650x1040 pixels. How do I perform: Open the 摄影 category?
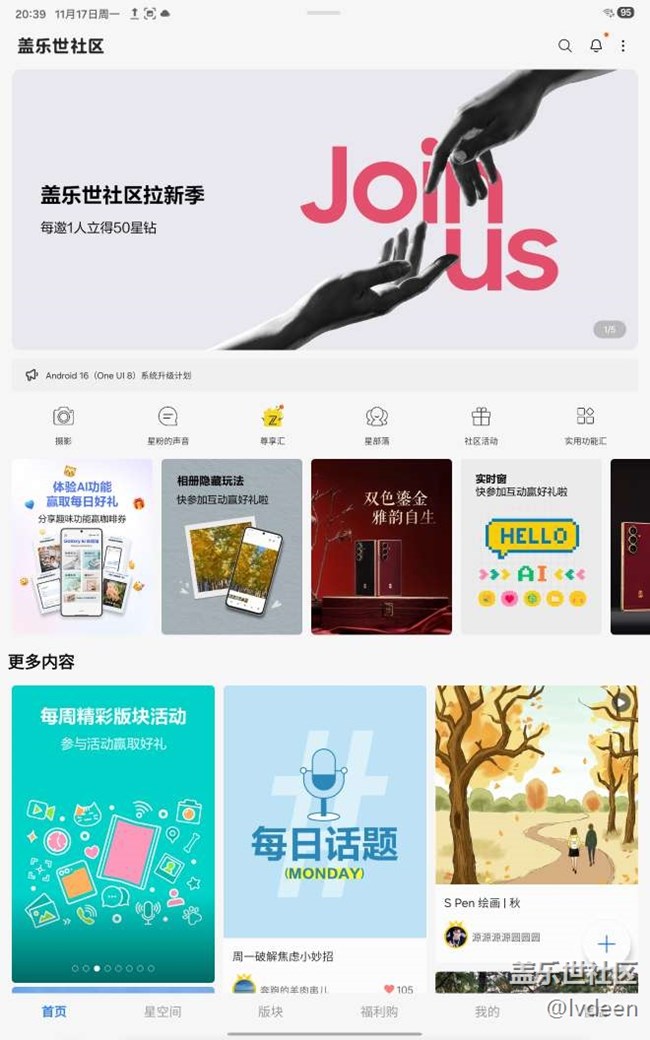(x=63, y=424)
